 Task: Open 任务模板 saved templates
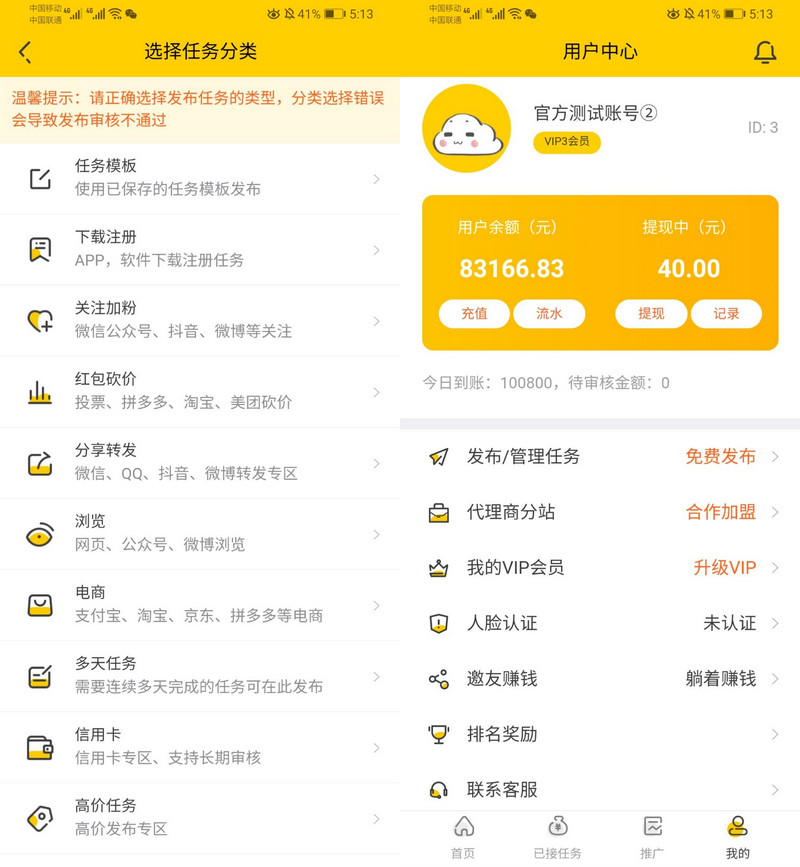coord(200,178)
